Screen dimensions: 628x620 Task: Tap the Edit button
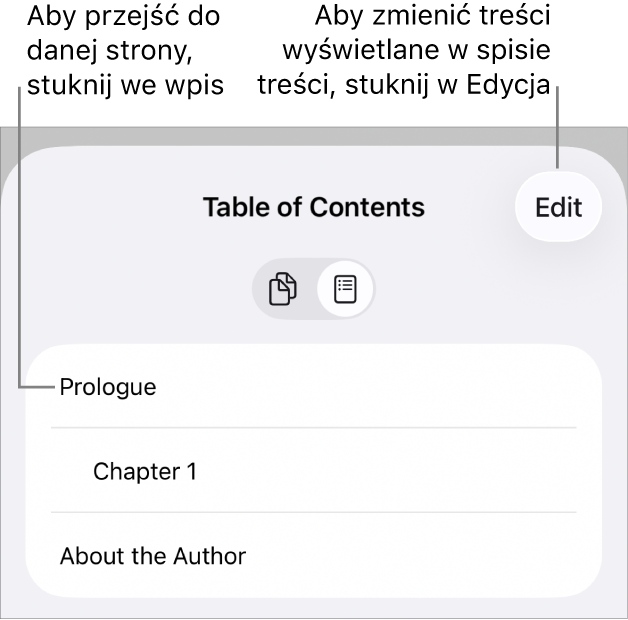pyautogui.click(x=558, y=207)
